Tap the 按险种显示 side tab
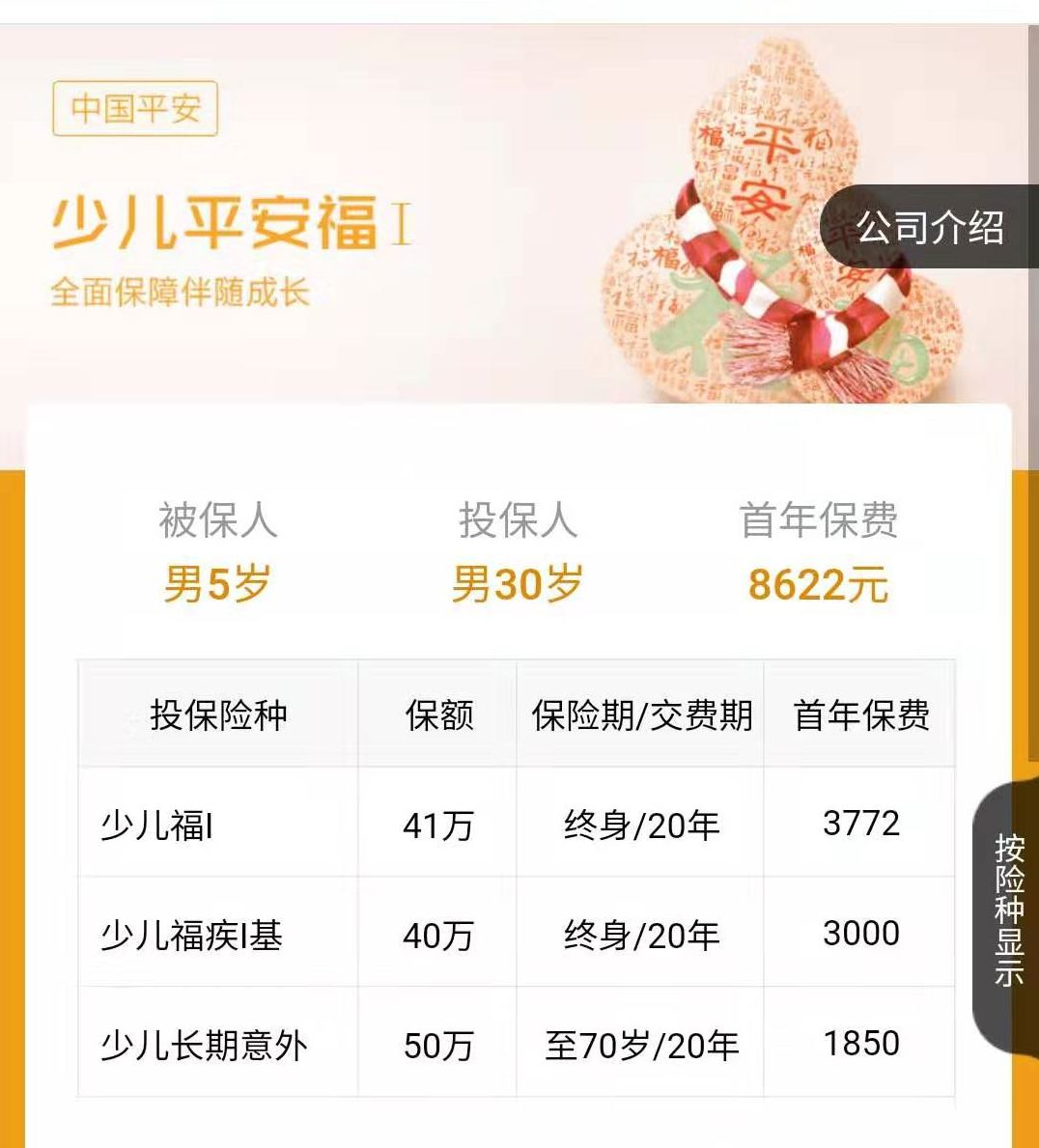This screenshot has width=1039, height=1148. pos(1008,910)
